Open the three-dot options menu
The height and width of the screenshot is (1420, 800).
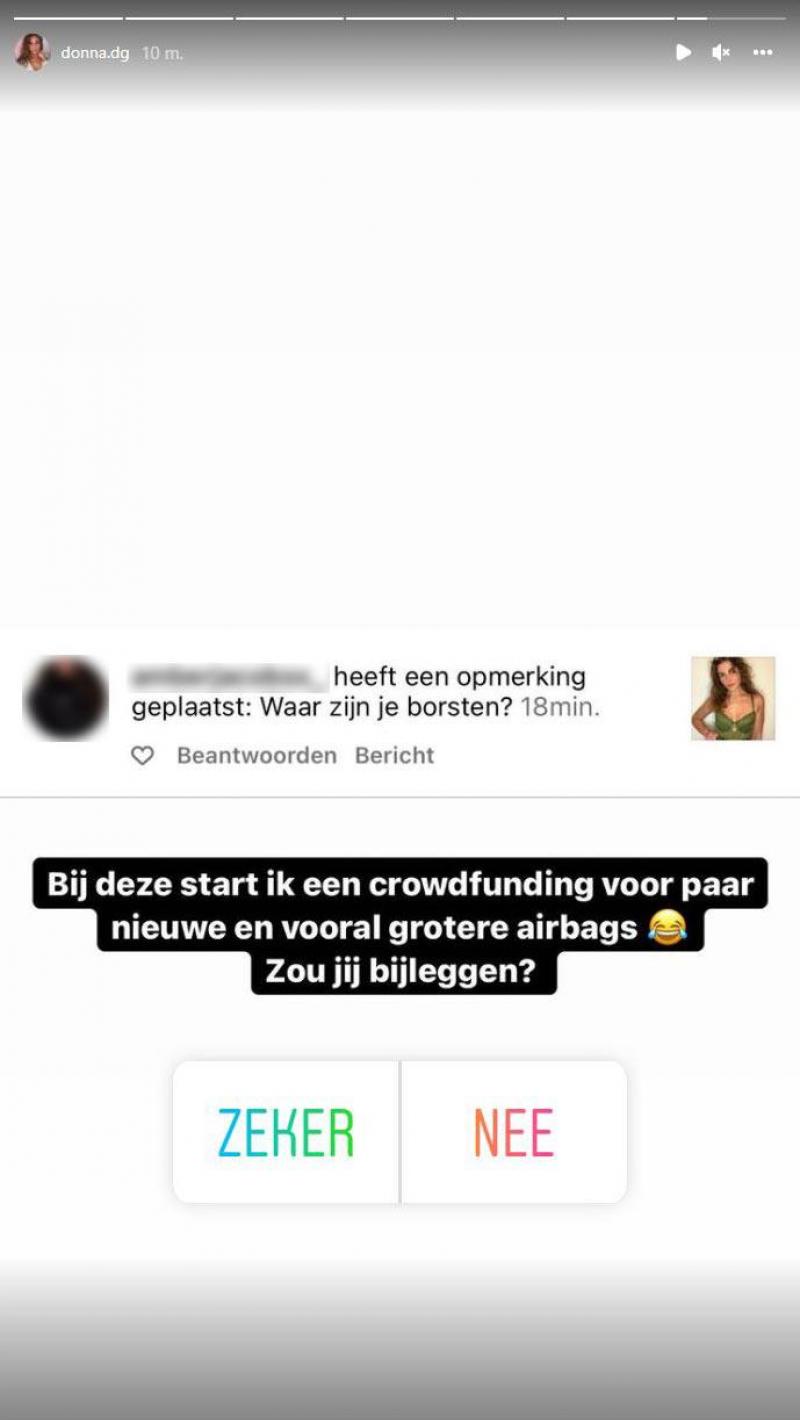point(763,52)
